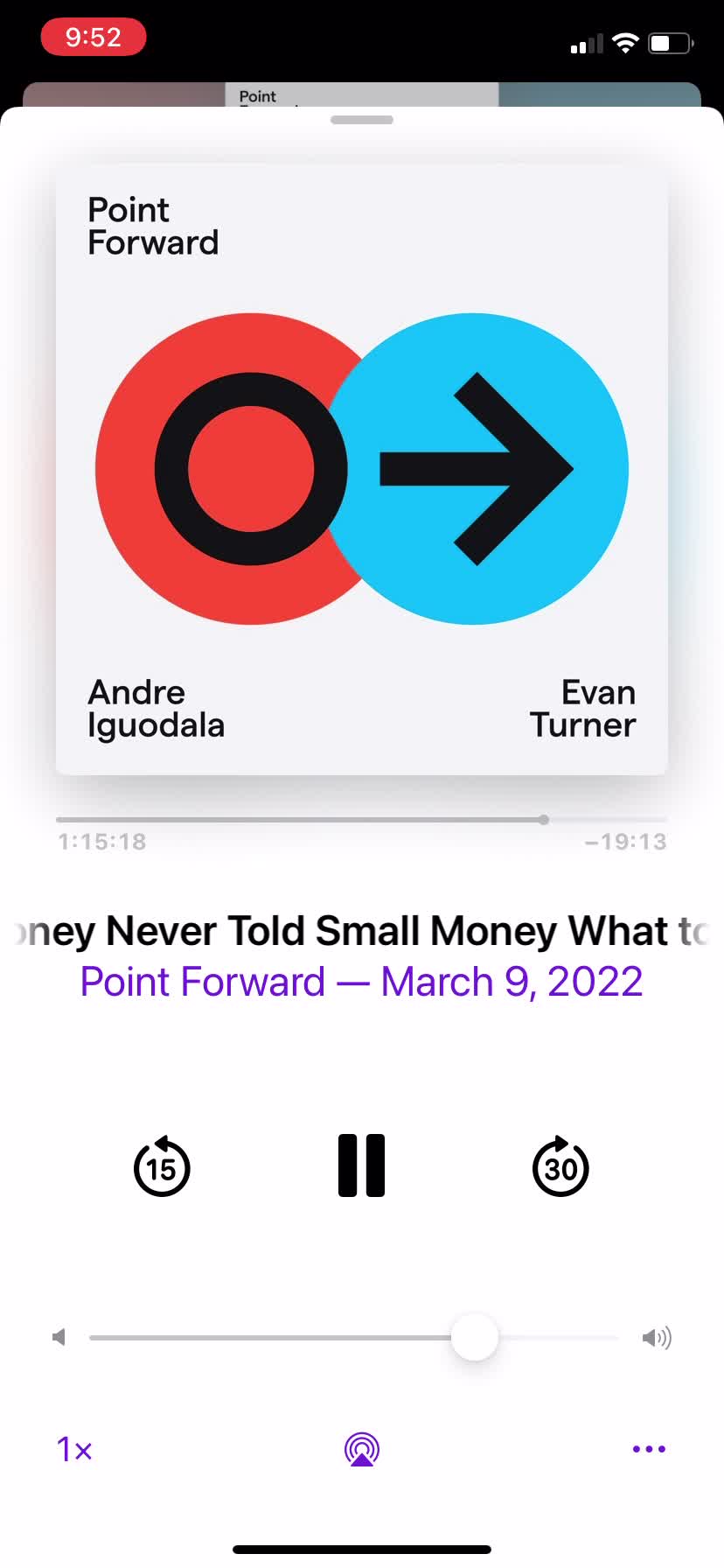
Task: Skip back 15 seconds
Action: (x=162, y=1166)
